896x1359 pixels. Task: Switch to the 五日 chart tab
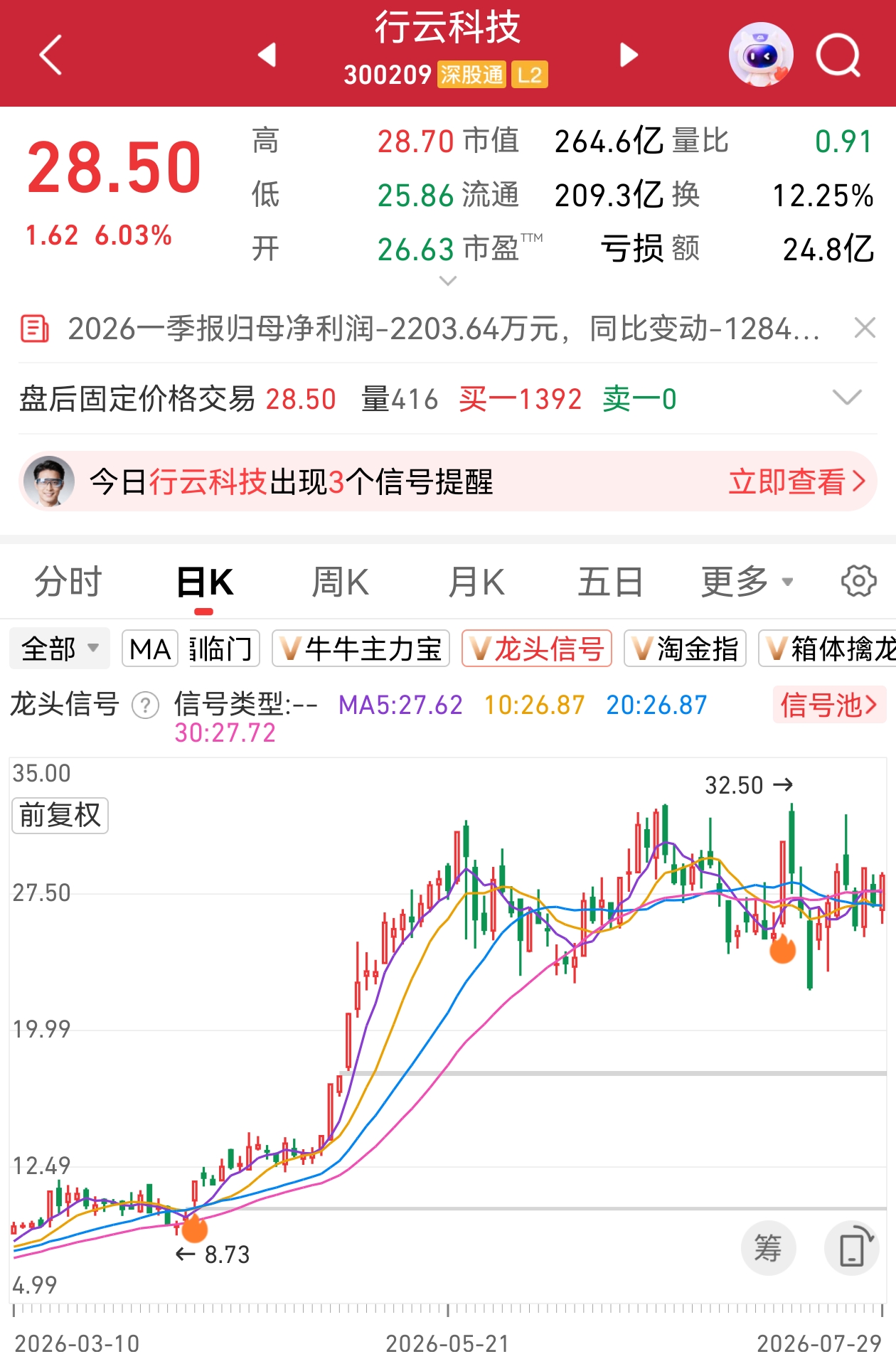click(x=610, y=582)
